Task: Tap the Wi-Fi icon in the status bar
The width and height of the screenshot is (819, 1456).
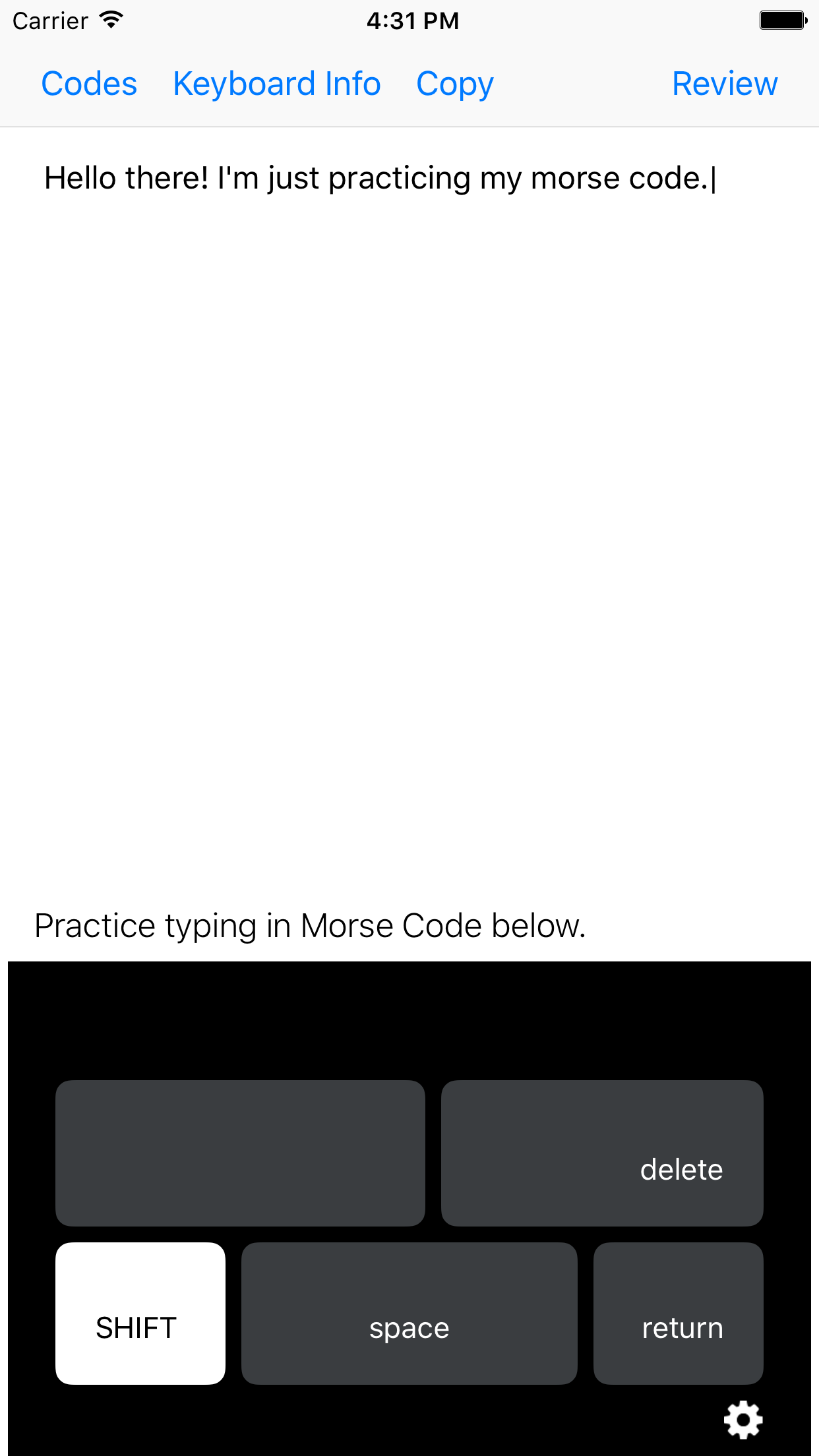Action: tap(110, 20)
